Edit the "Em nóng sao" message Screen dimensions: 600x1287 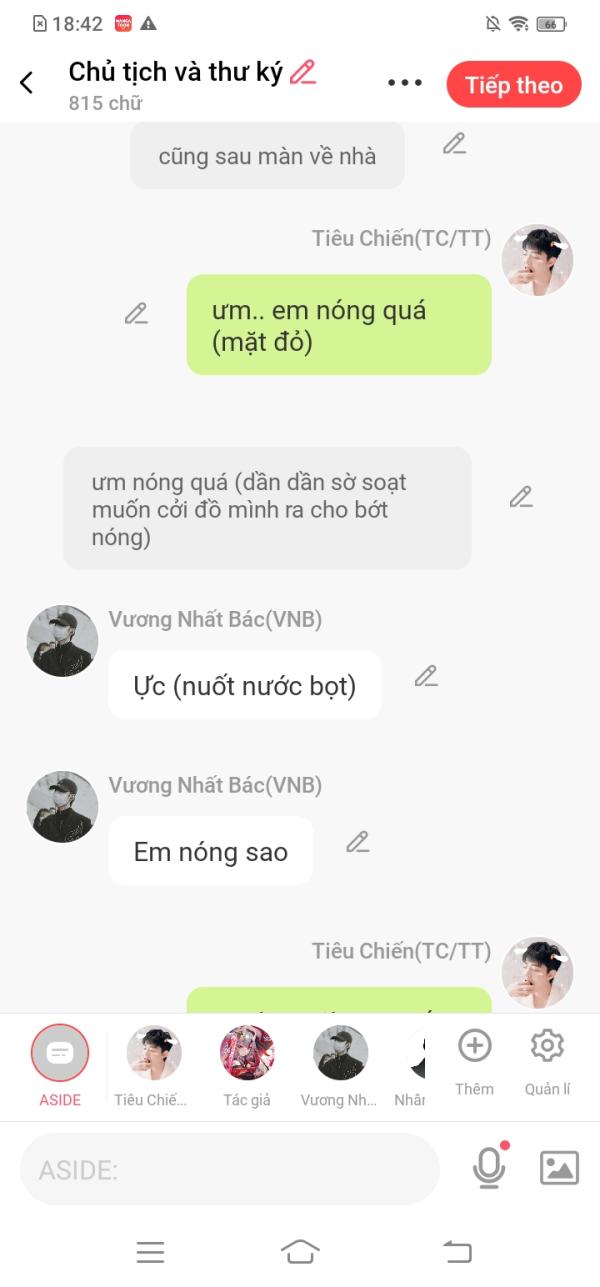pos(358,843)
